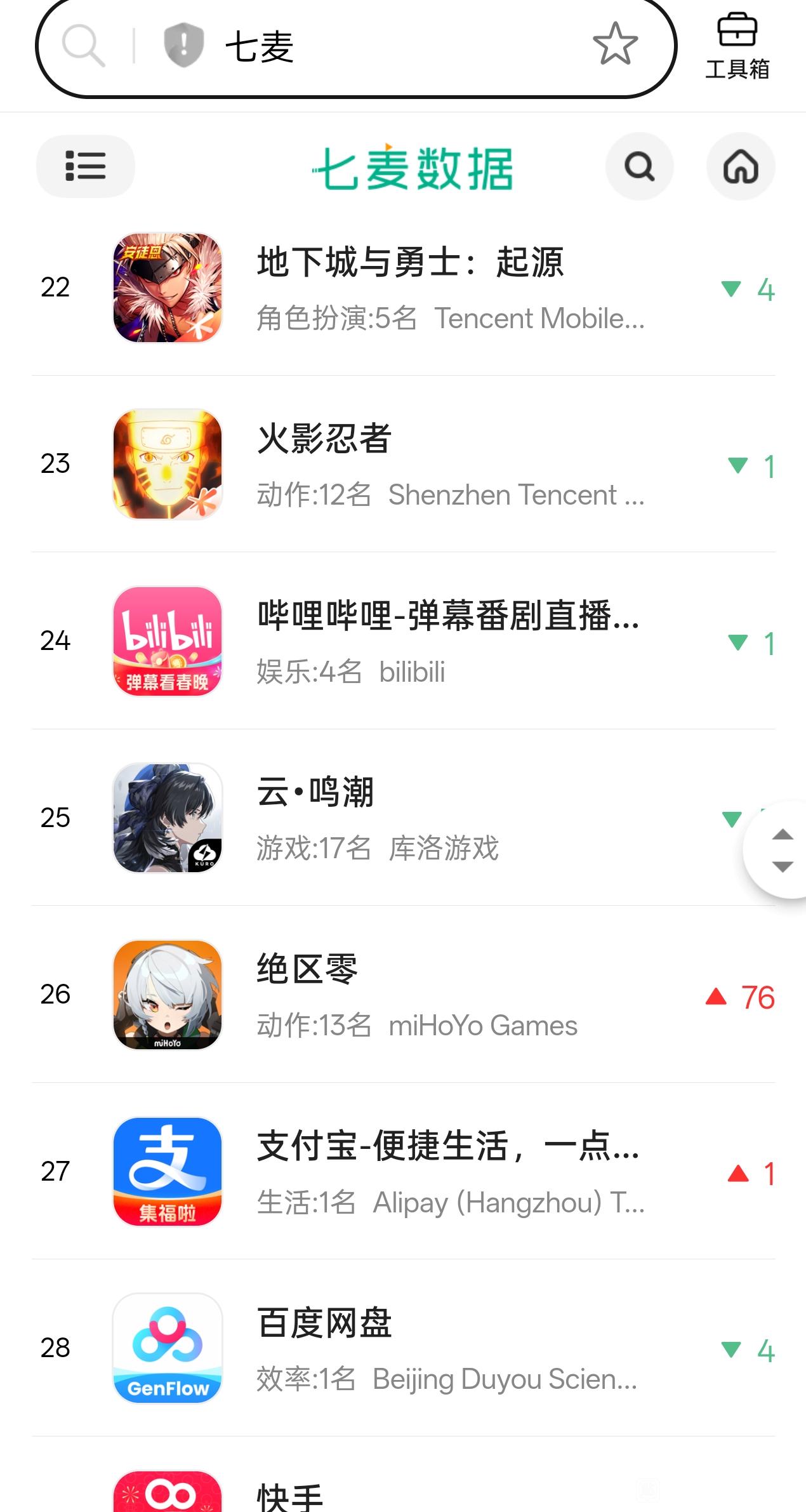
Task: Go to the 七麦数据 home page
Action: click(x=741, y=167)
